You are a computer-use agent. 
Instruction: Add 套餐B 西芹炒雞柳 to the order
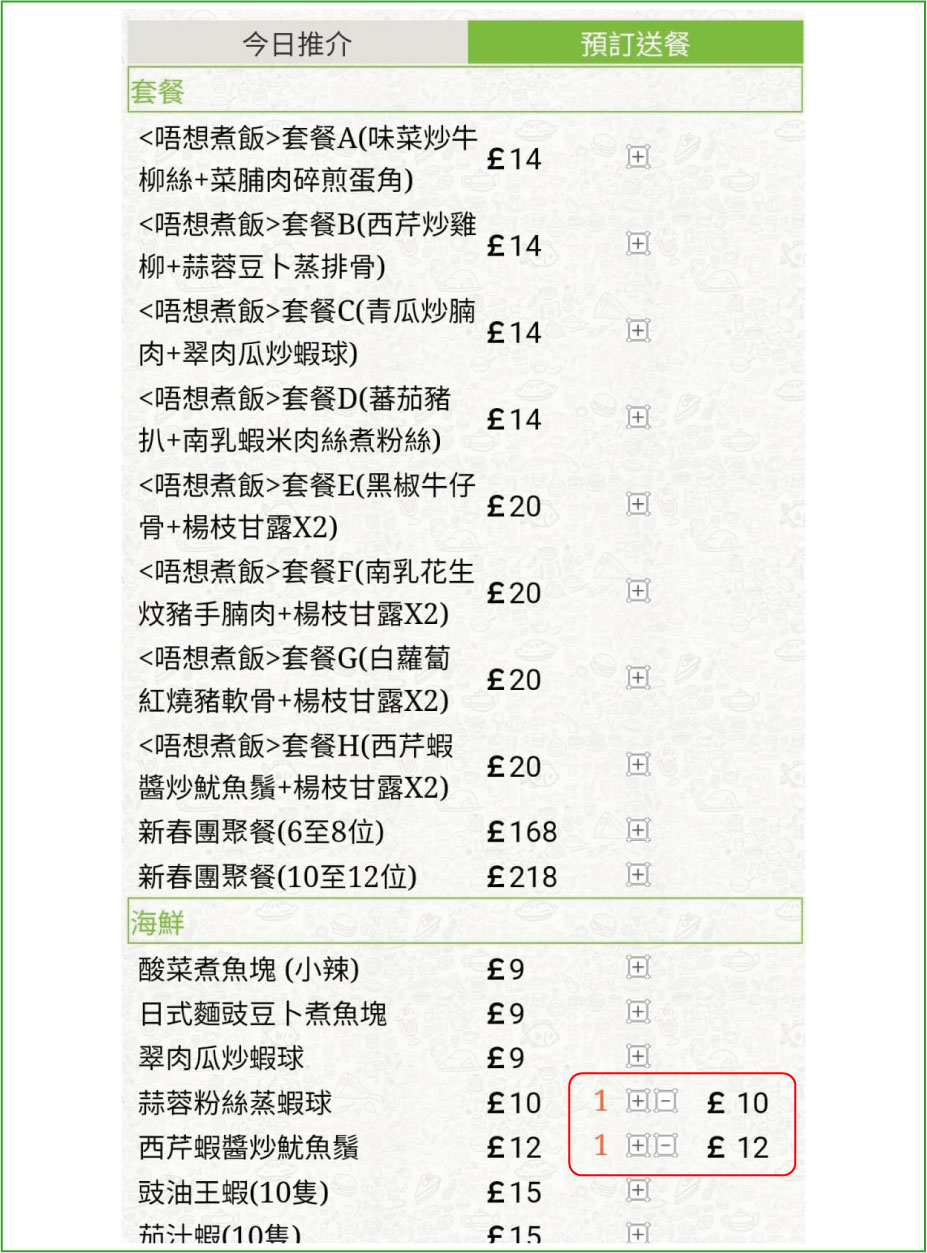click(x=638, y=243)
